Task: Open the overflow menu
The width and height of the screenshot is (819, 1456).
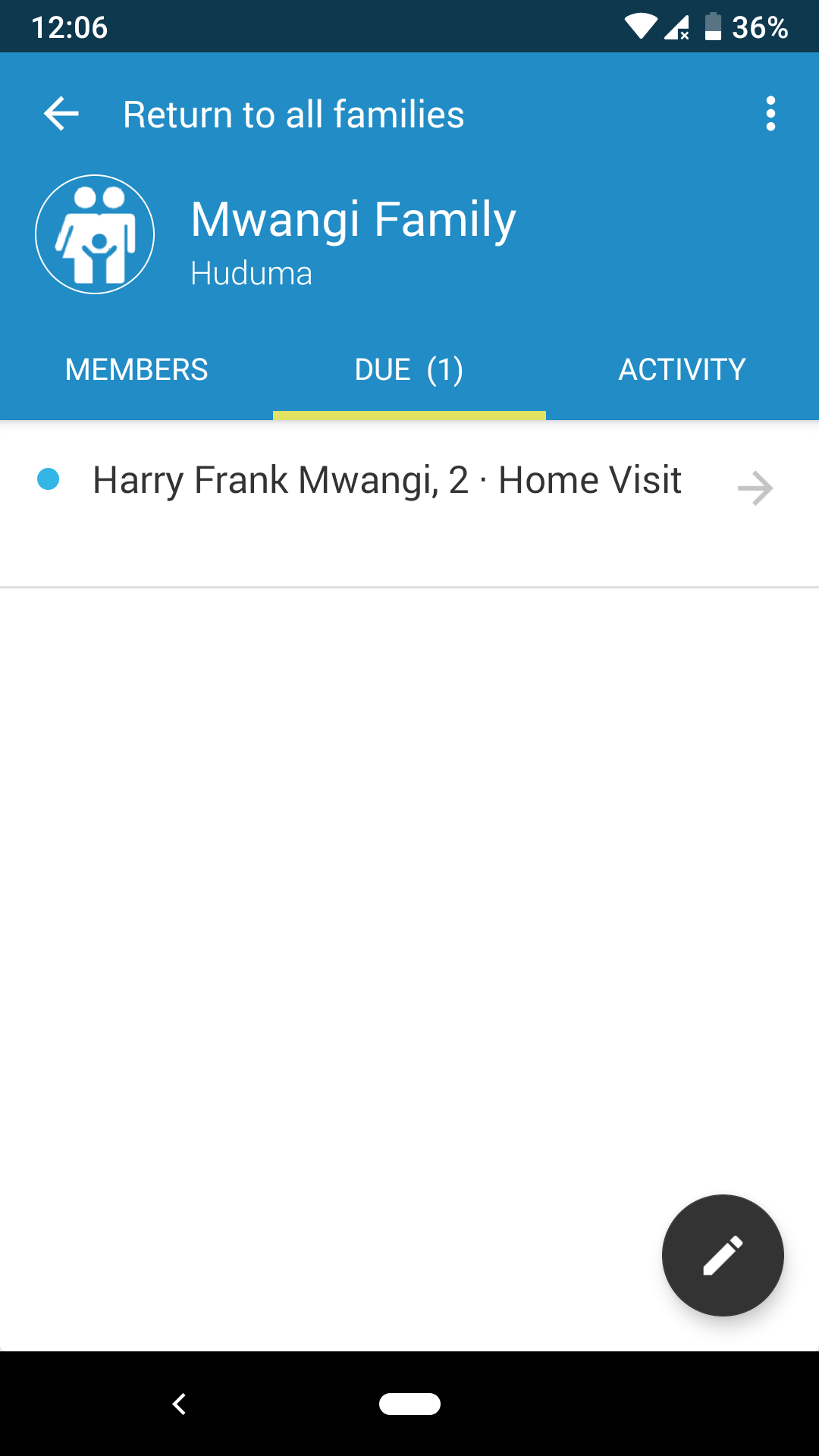Action: tap(770, 114)
